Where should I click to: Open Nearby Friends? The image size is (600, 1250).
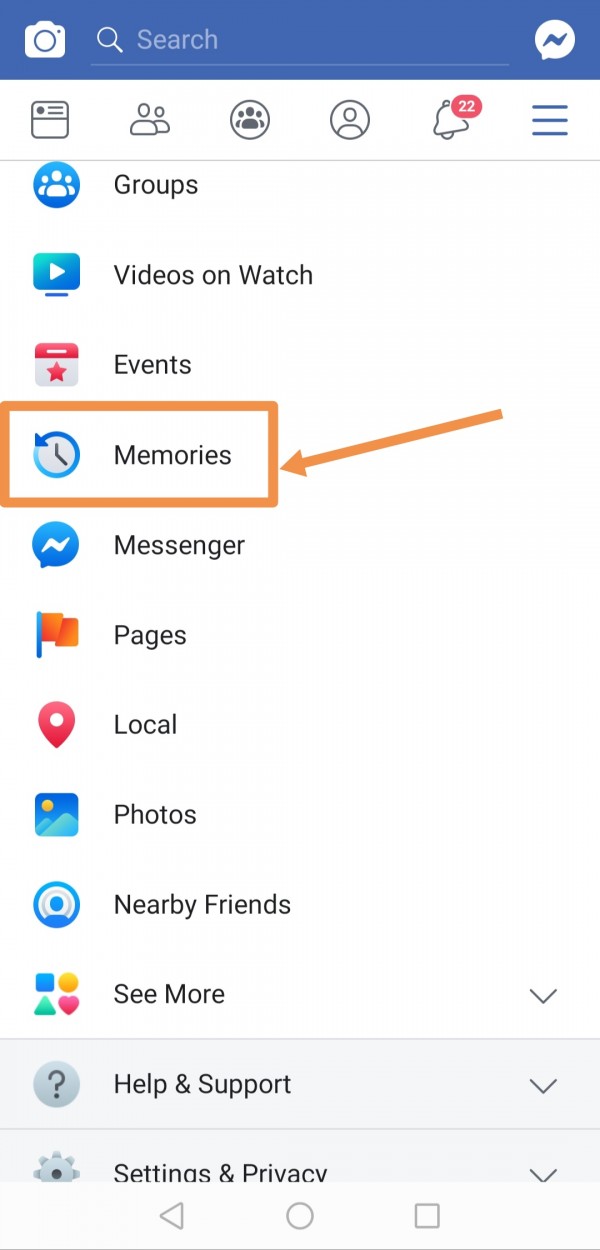coord(202,905)
